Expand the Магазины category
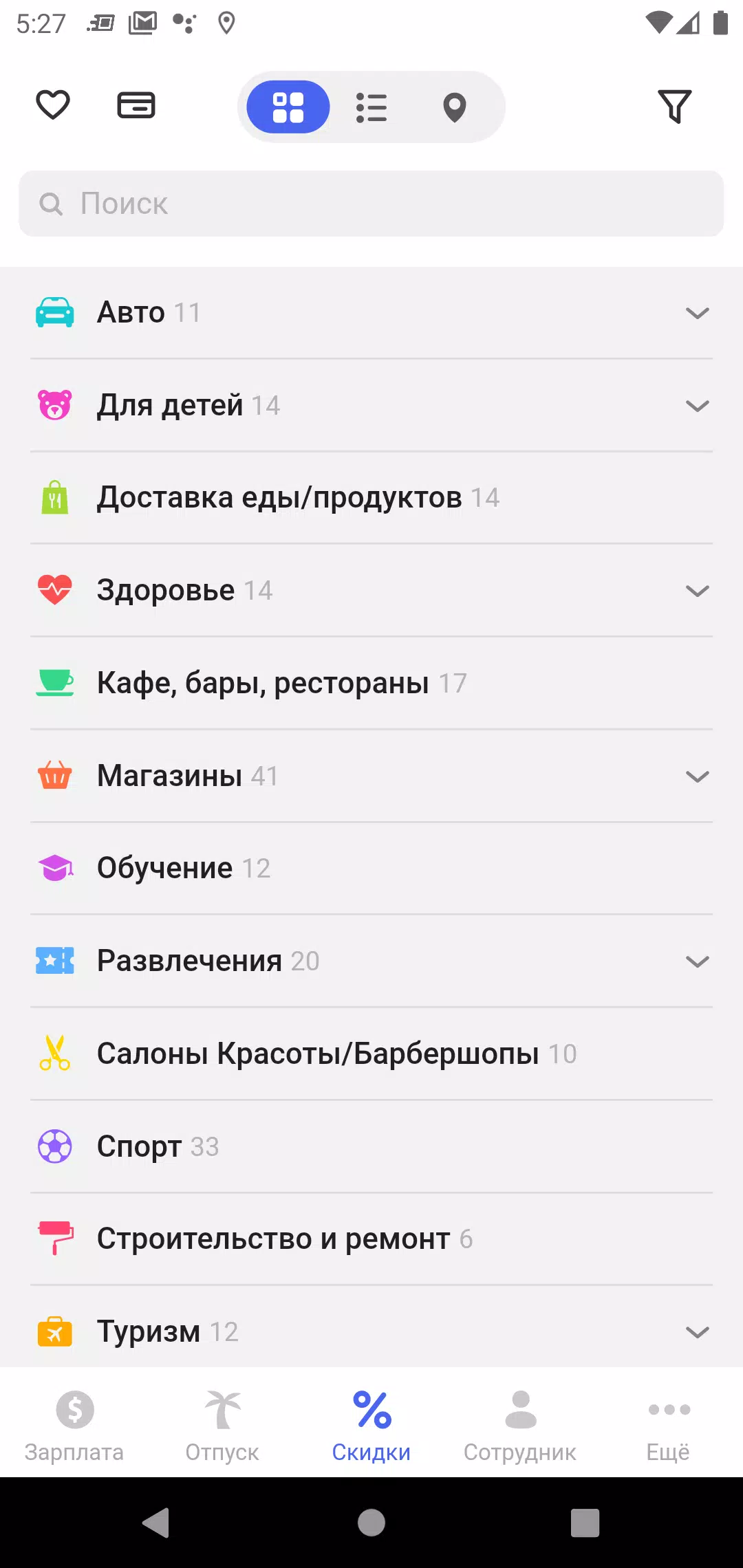743x1568 pixels. [x=371, y=776]
